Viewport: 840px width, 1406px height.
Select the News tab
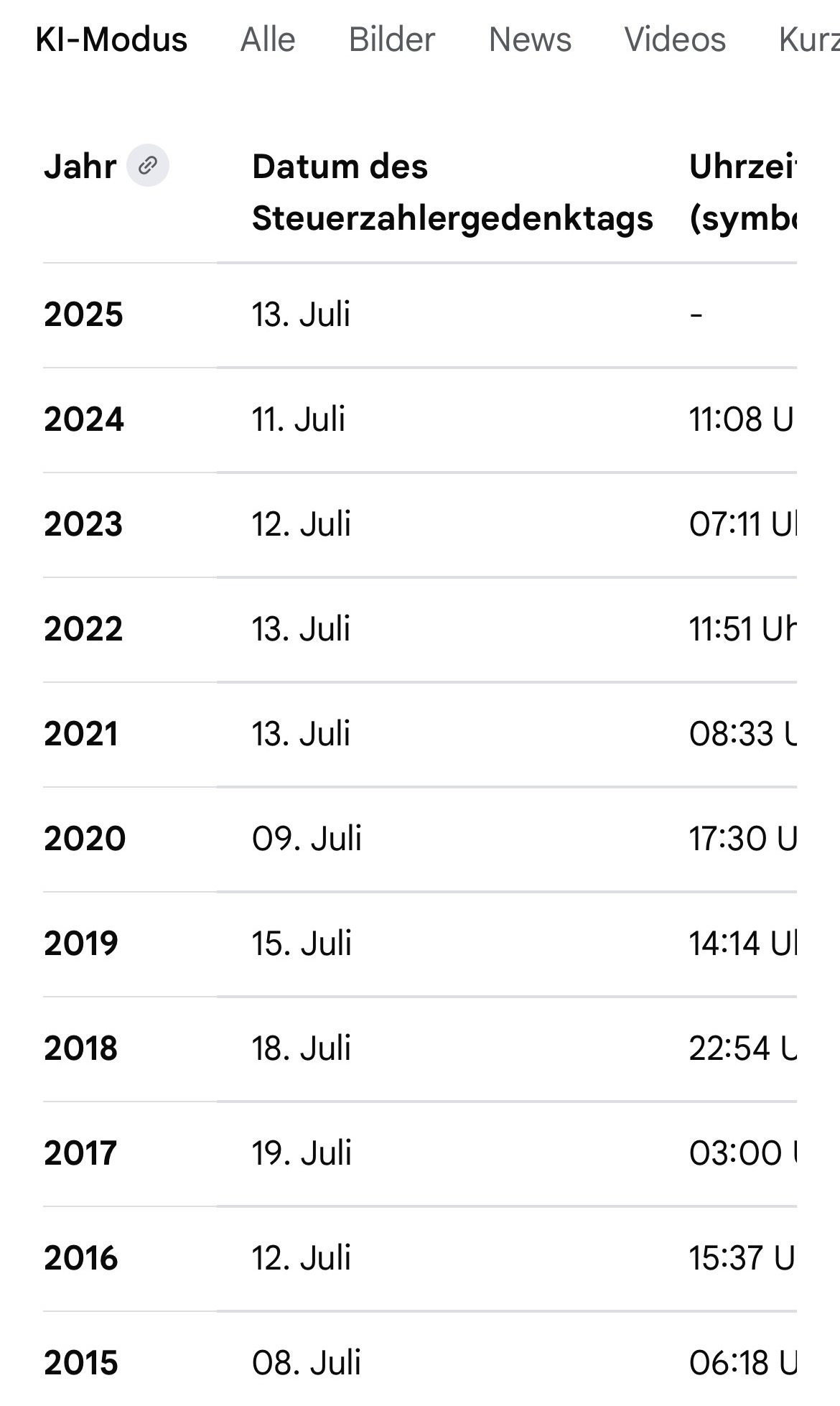tap(530, 39)
